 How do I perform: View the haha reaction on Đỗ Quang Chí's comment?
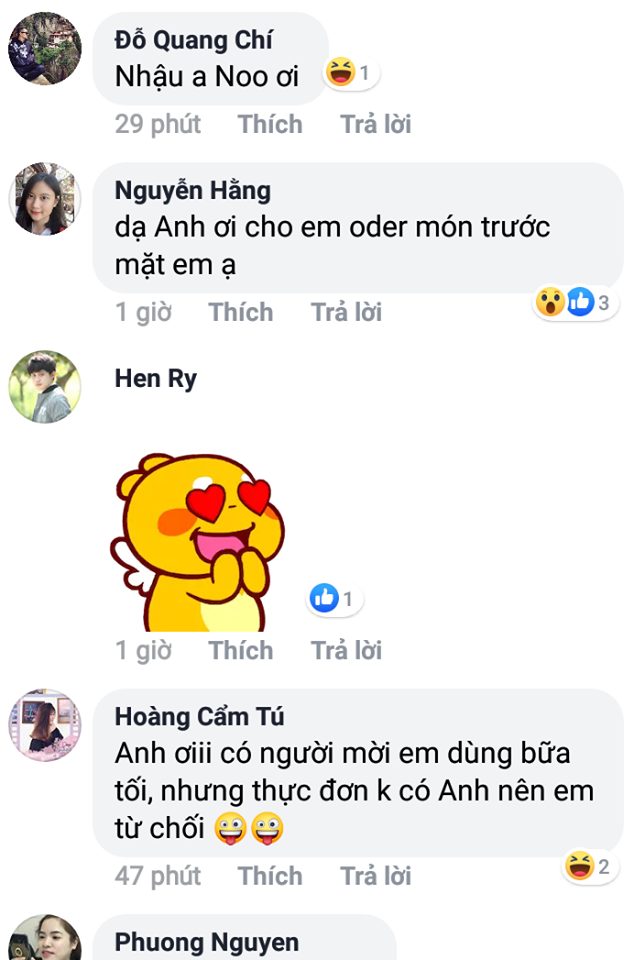click(x=350, y=73)
